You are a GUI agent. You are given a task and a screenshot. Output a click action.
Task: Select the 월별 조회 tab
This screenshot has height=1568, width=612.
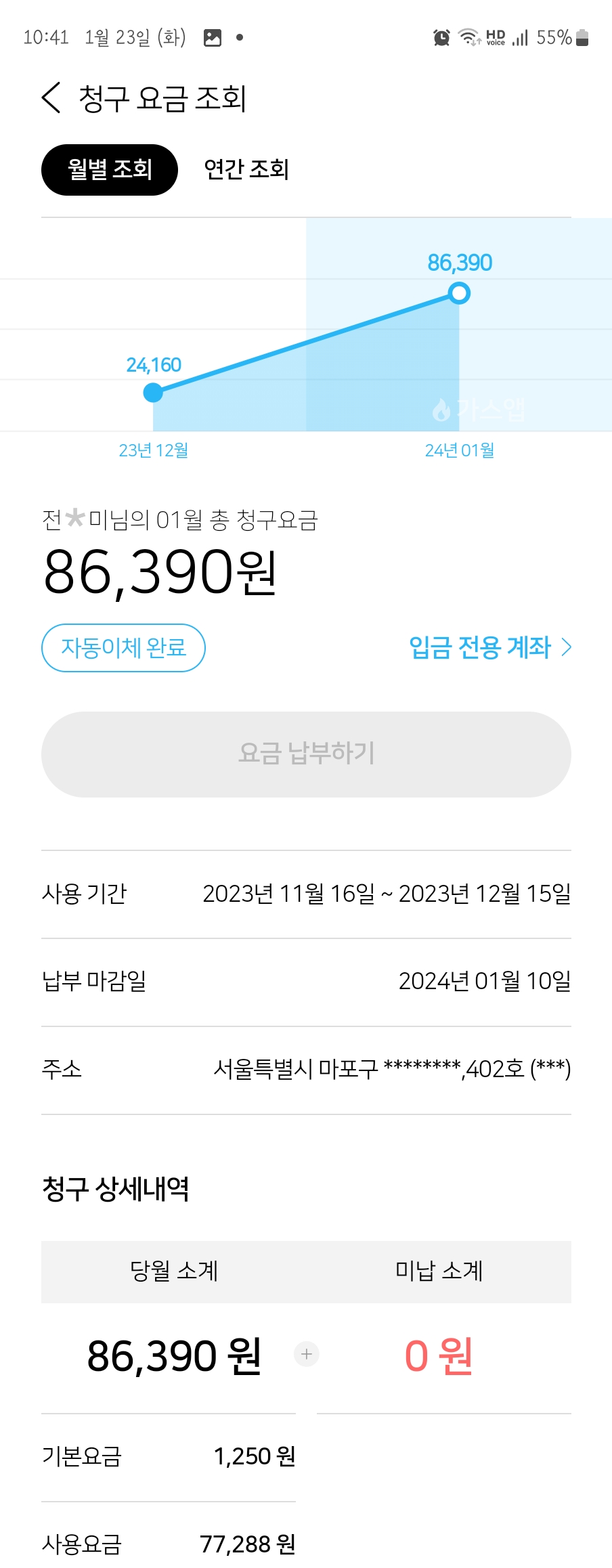110,170
